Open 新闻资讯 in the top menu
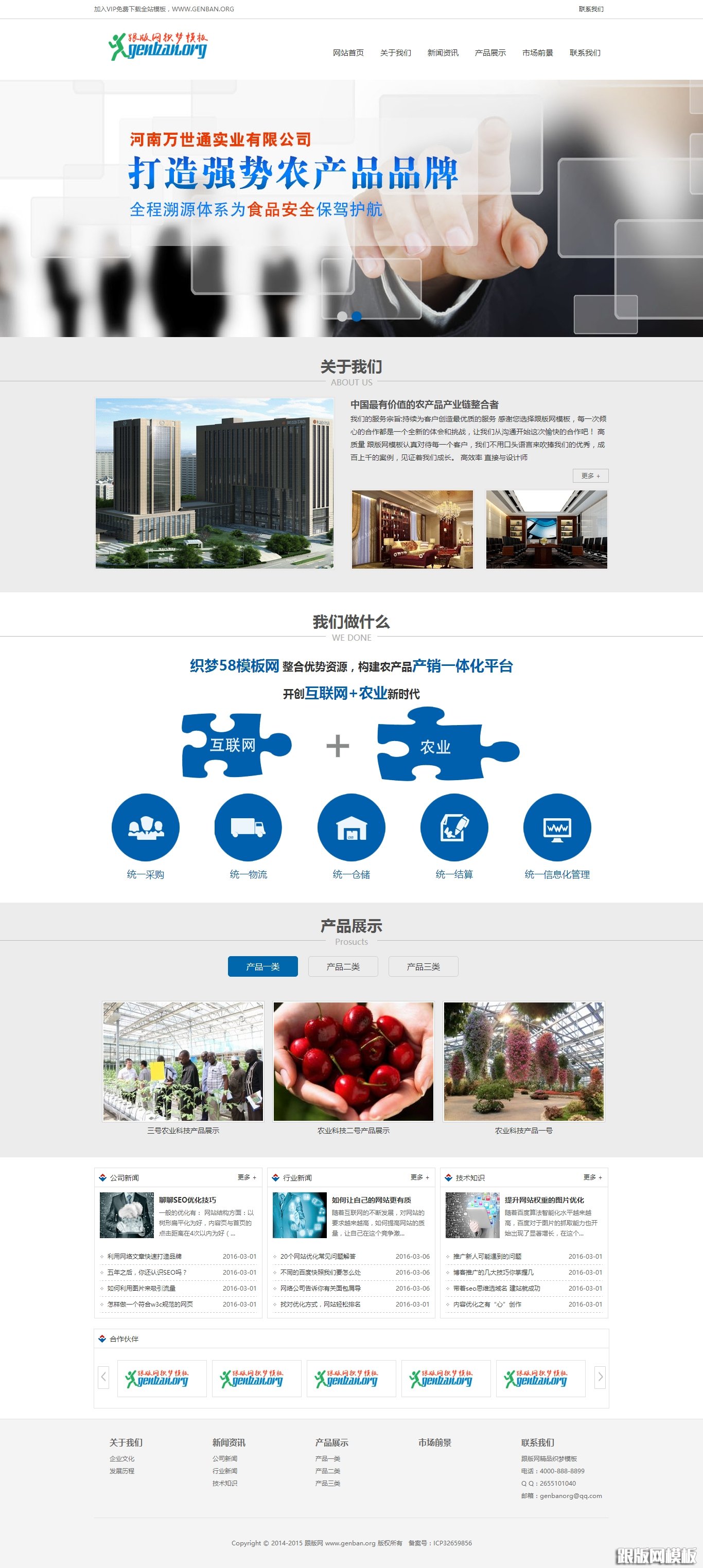 point(443,53)
